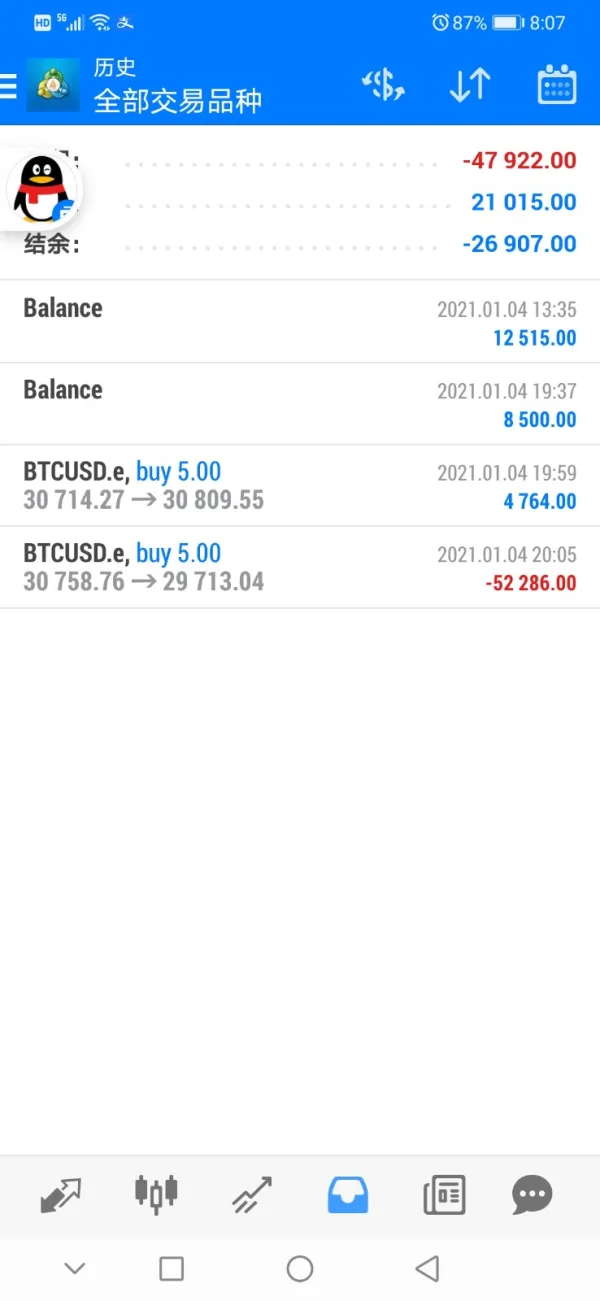Switch to the candlestick Chart tab
Image resolution: width=600 pixels, height=1301 pixels.
point(156,1192)
